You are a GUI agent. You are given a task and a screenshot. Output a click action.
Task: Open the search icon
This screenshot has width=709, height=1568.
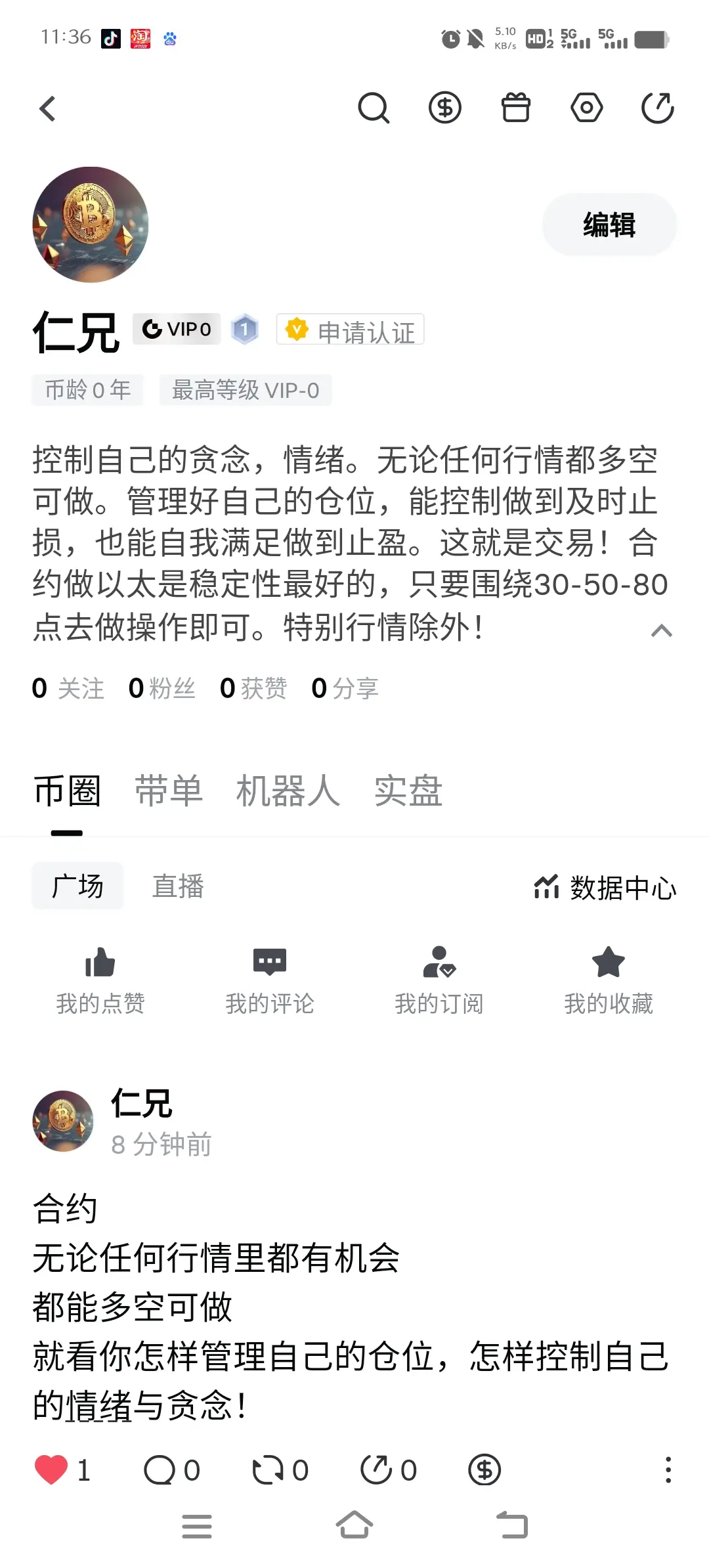pos(375,108)
